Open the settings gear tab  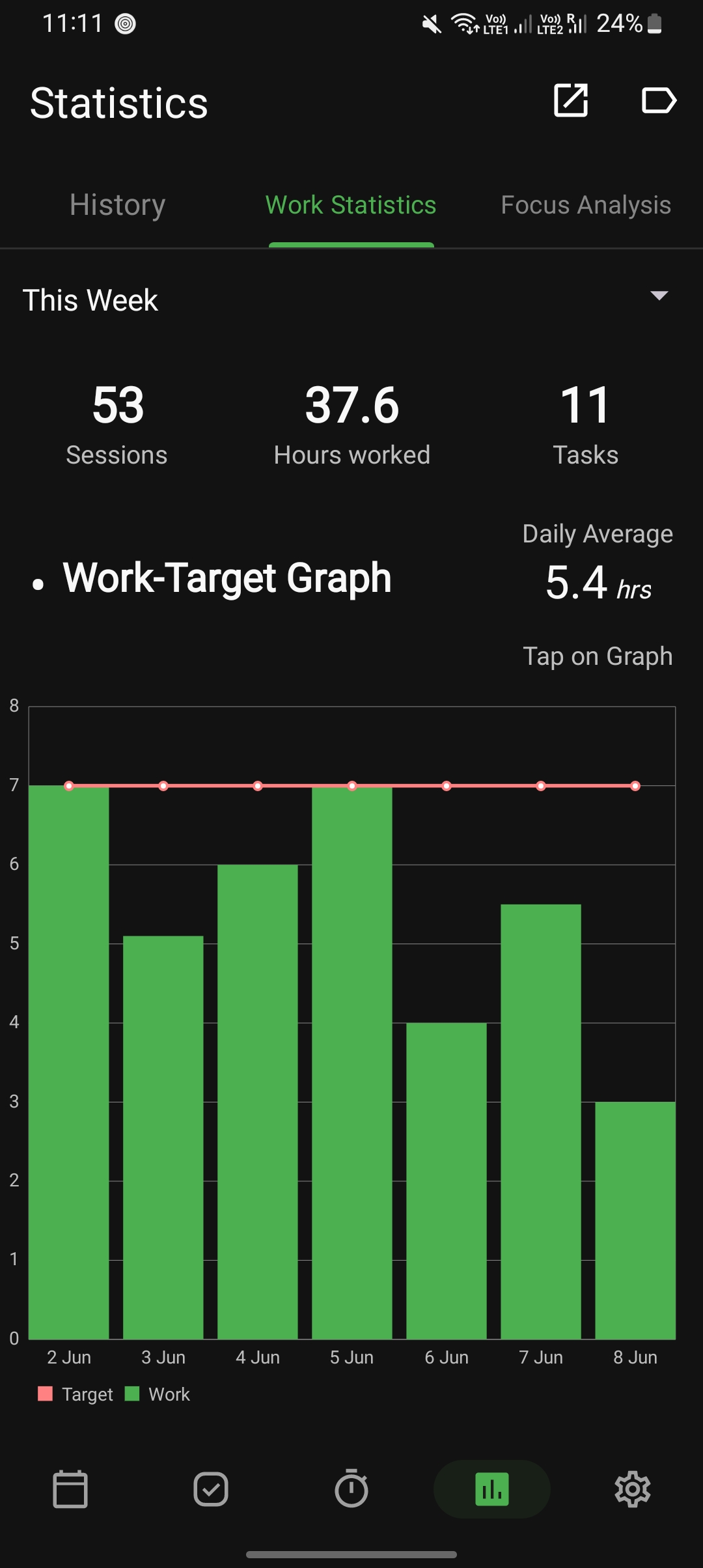(x=632, y=1489)
